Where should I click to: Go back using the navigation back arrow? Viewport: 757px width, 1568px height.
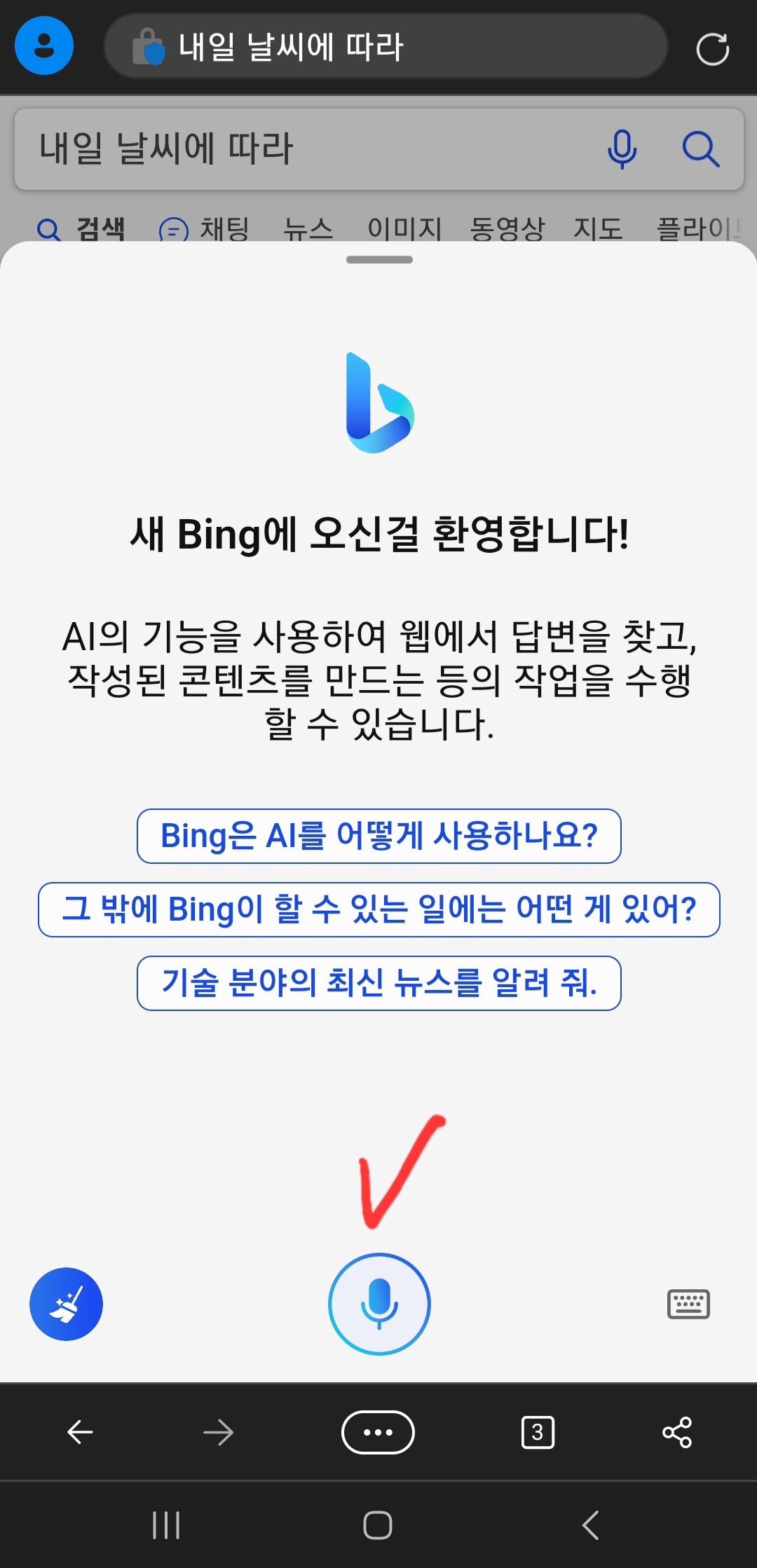pyautogui.click(x=79, y=1432)
